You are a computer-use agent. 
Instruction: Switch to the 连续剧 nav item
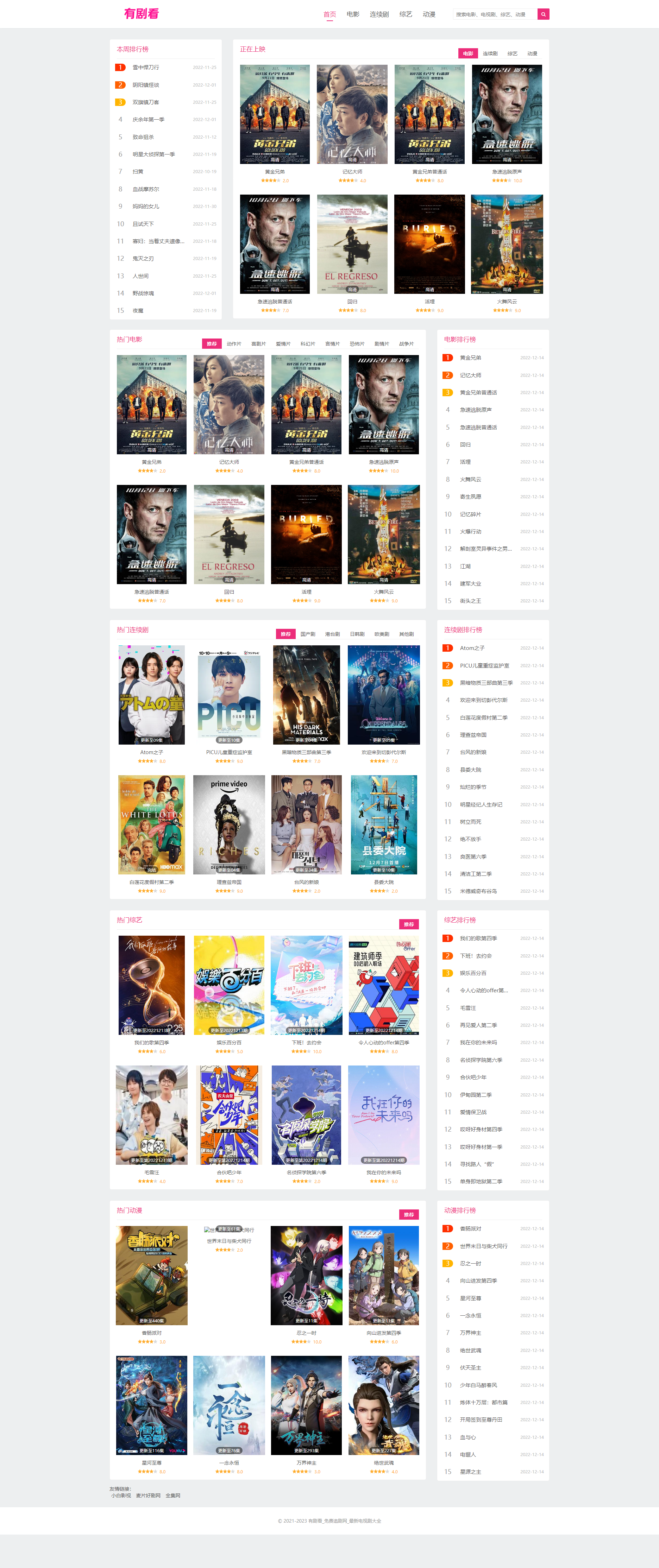pos(379,14)
